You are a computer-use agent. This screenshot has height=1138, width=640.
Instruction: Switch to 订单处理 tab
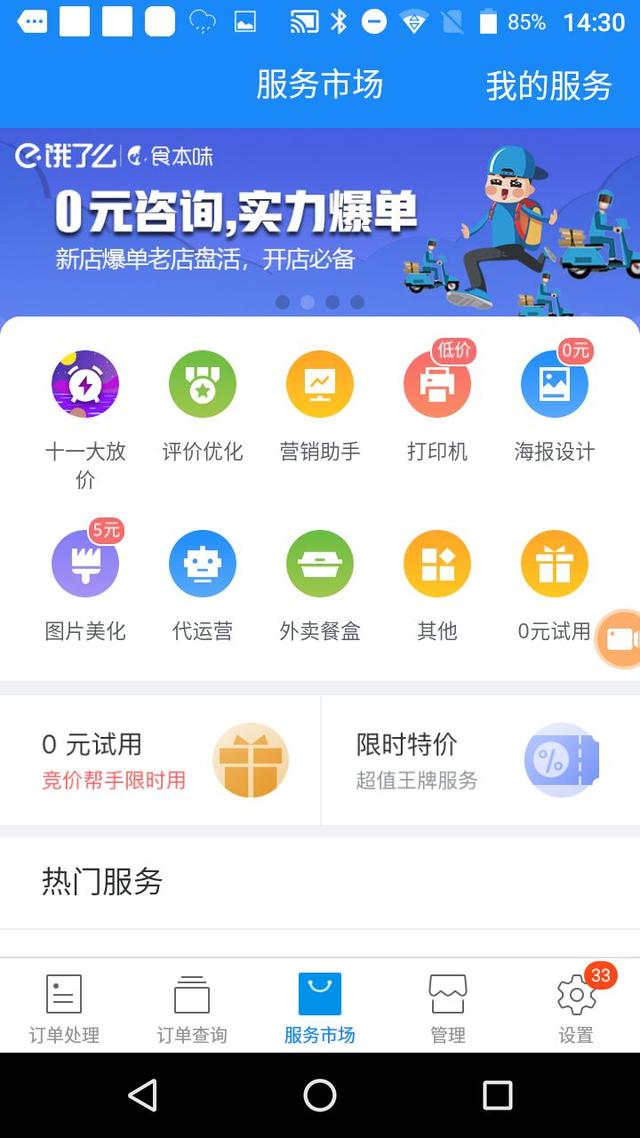point(64,1008)
